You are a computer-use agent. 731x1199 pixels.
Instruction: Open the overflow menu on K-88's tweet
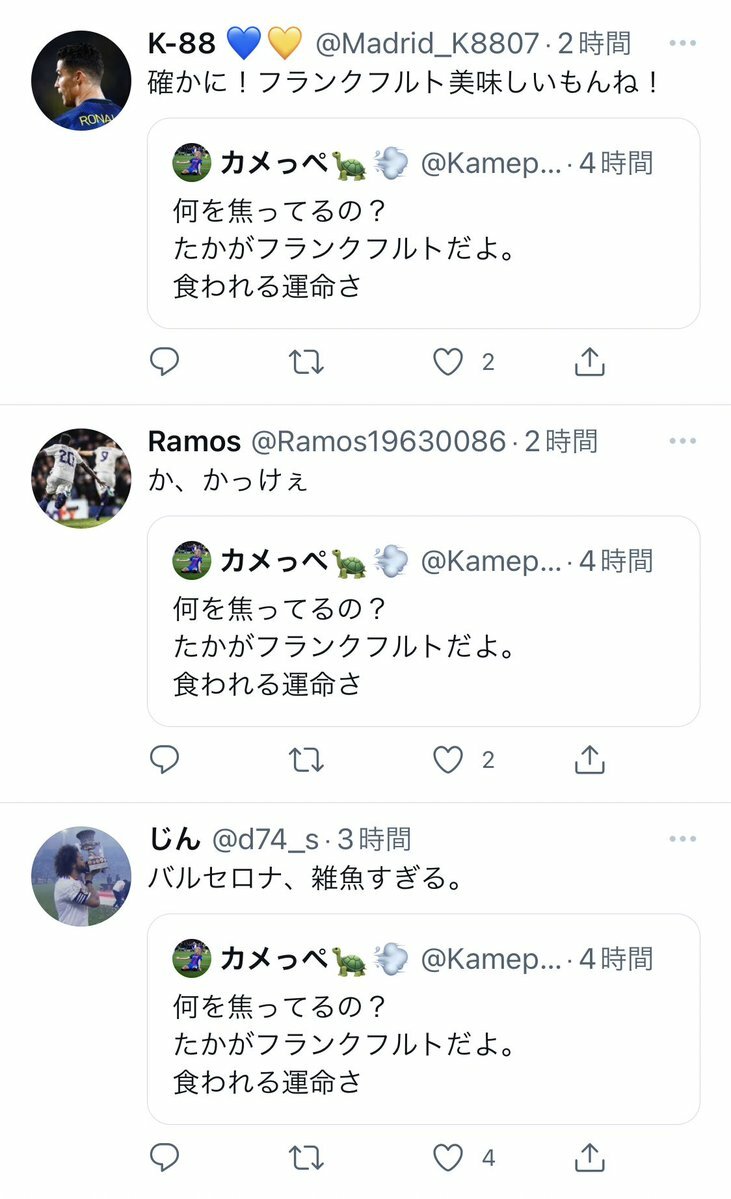(x=682, y=43)
